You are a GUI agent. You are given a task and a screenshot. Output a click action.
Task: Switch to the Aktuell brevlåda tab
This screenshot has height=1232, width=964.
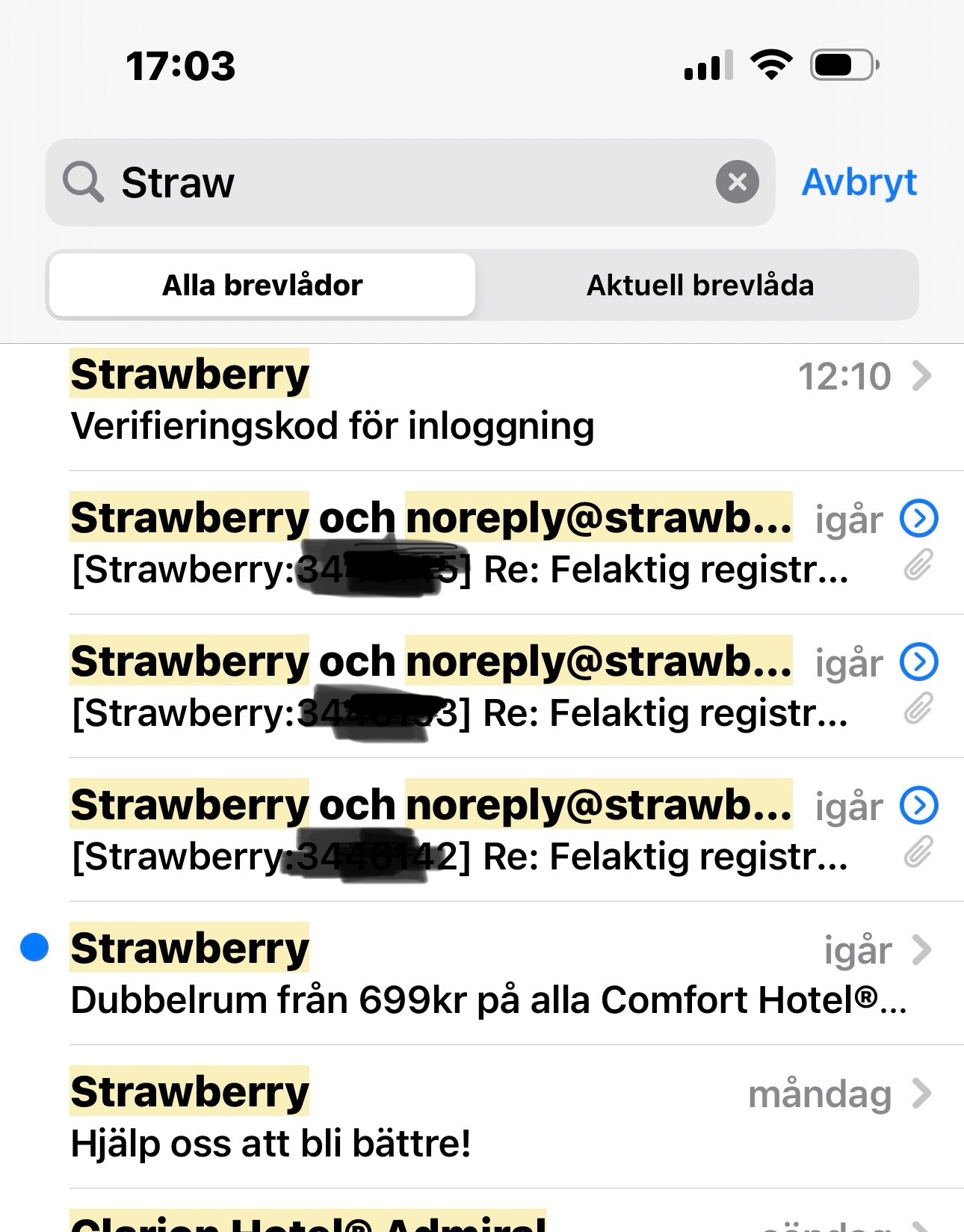[699, 286]
